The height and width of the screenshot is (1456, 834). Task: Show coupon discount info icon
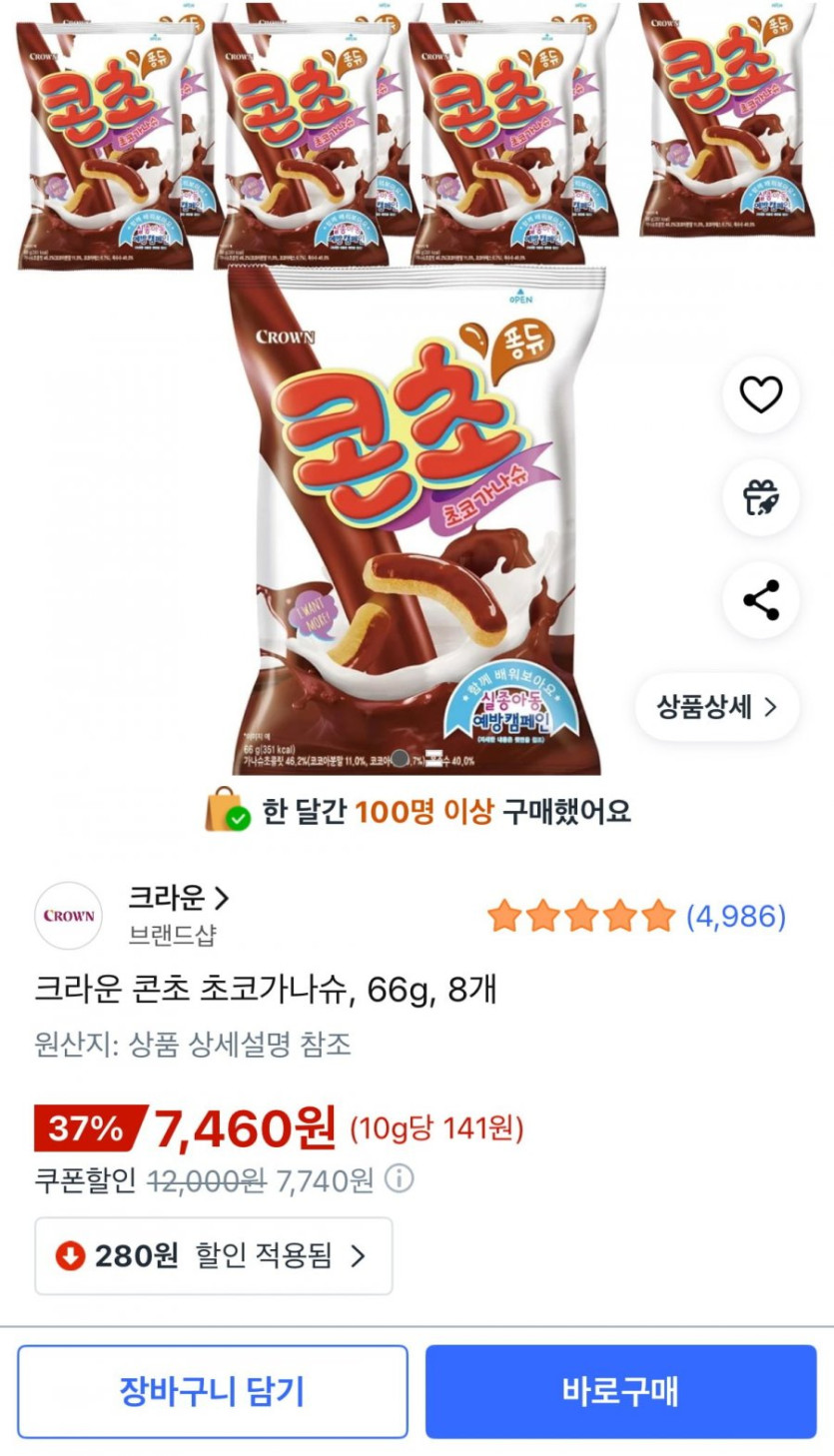[x=399, y=1180]
